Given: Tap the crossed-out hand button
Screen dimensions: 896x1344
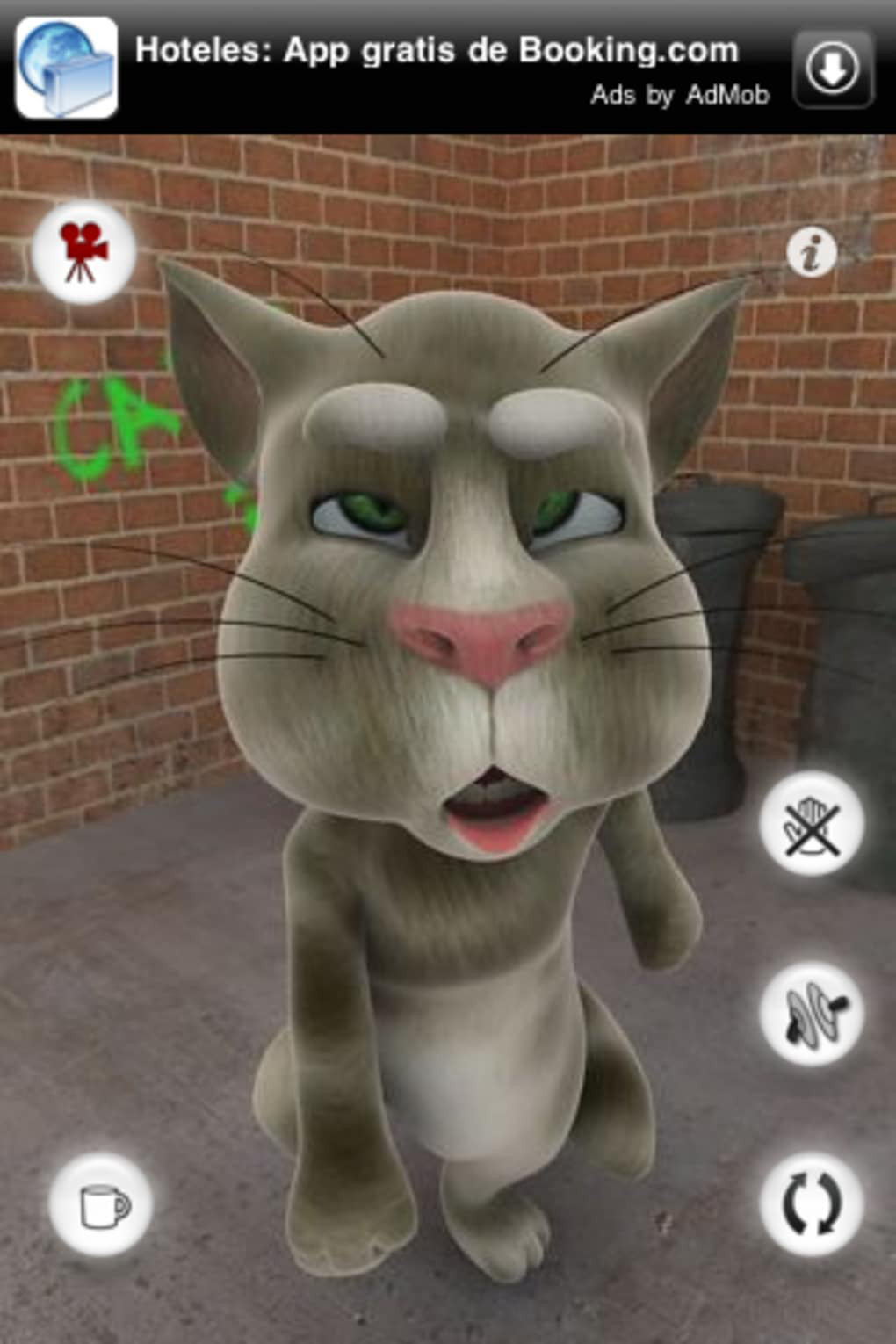Looking at the screenshot, I should (x=811, y=825).
